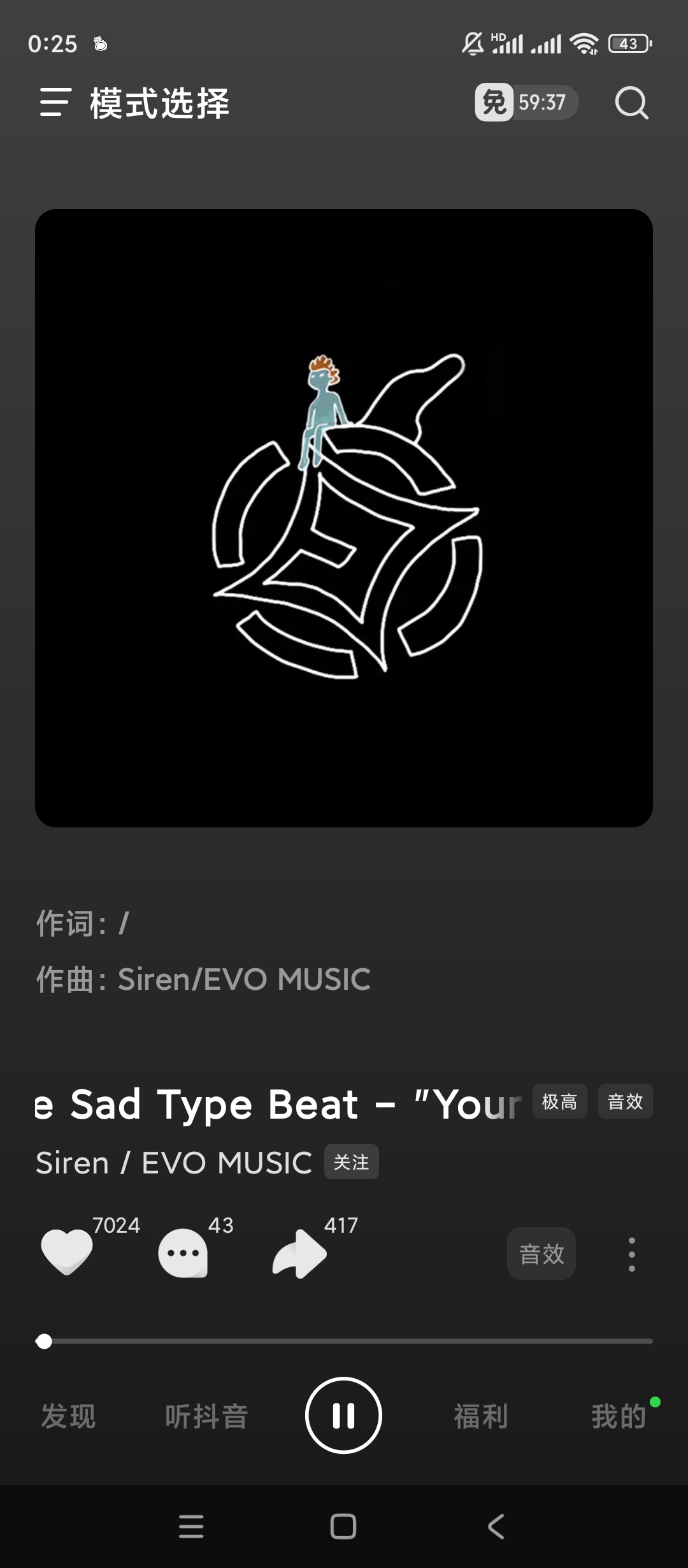The height and width of the screenshot is (1568, 688).
Task: Tap the 免 59:37 free timer badge
Action: click(526, 102)
